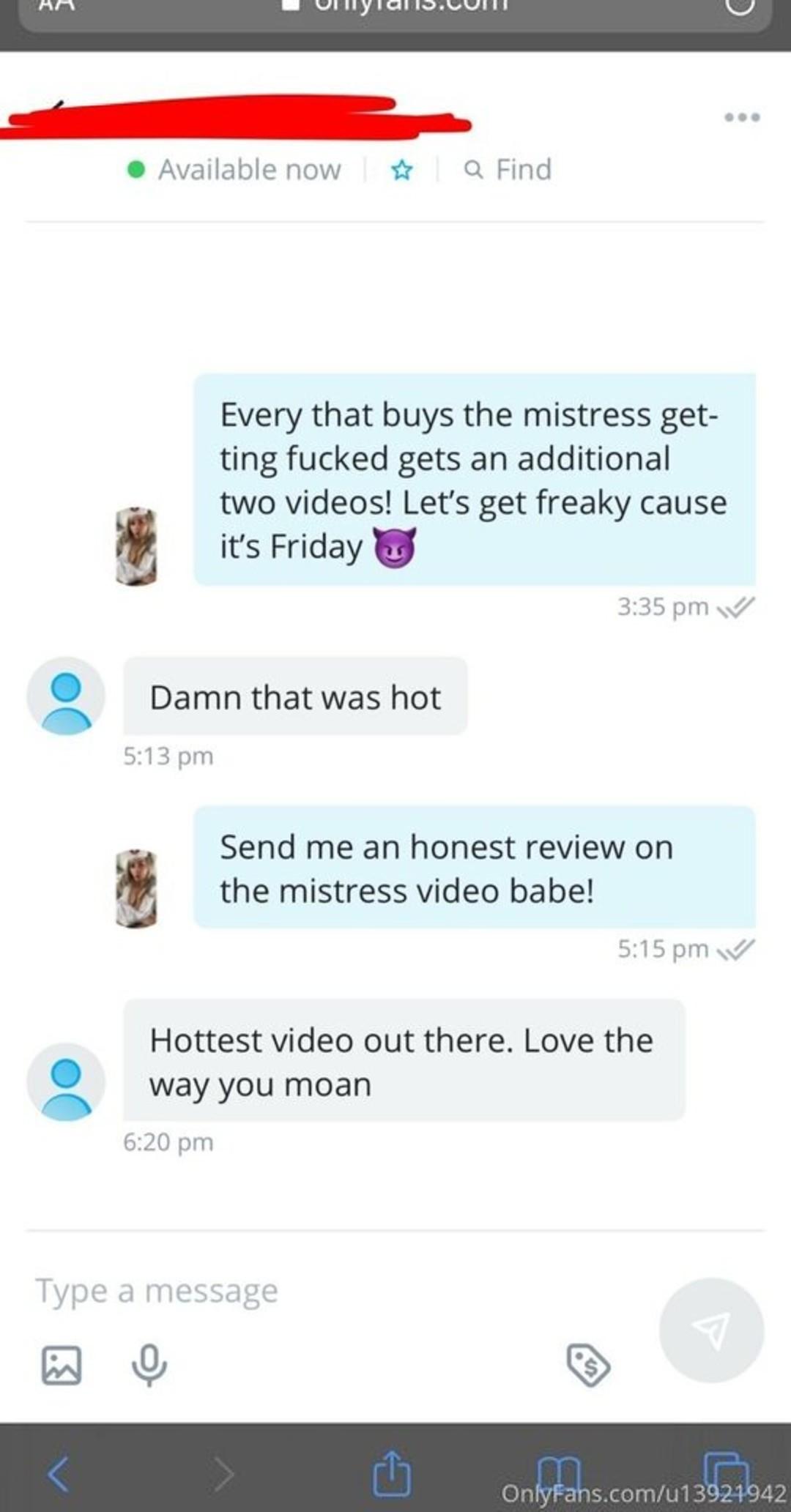Send the message with the paper plane

[x=711, y=1330]
